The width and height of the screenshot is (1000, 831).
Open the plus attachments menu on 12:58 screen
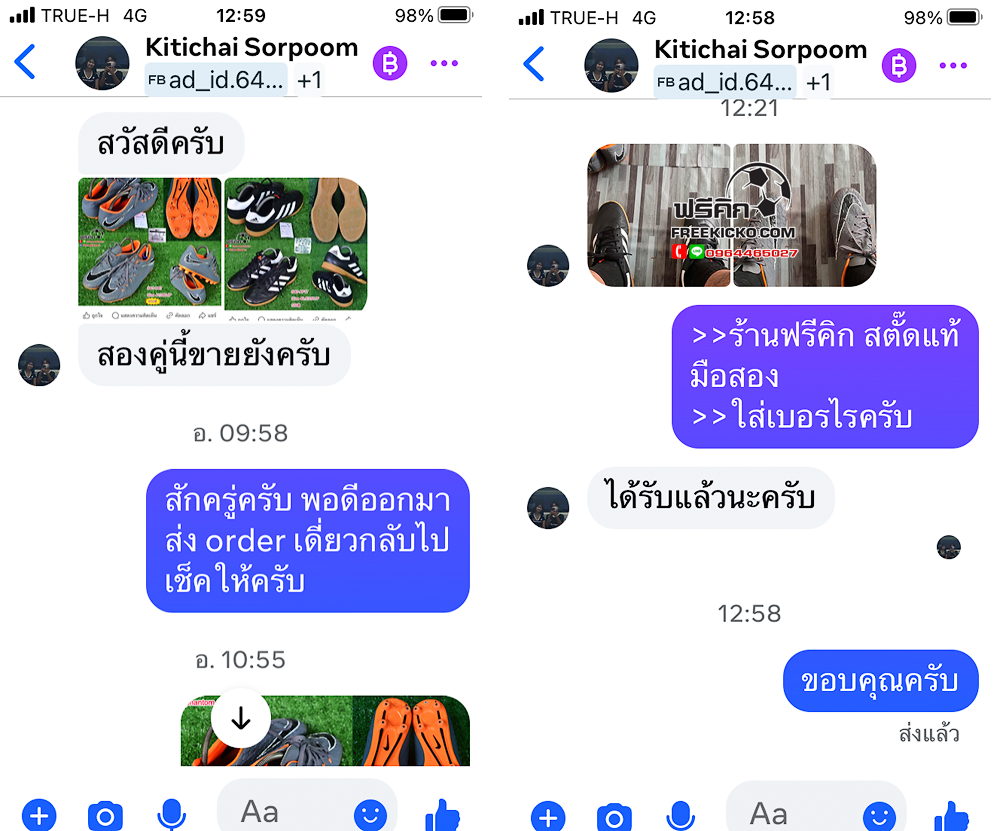click(547, 815)
